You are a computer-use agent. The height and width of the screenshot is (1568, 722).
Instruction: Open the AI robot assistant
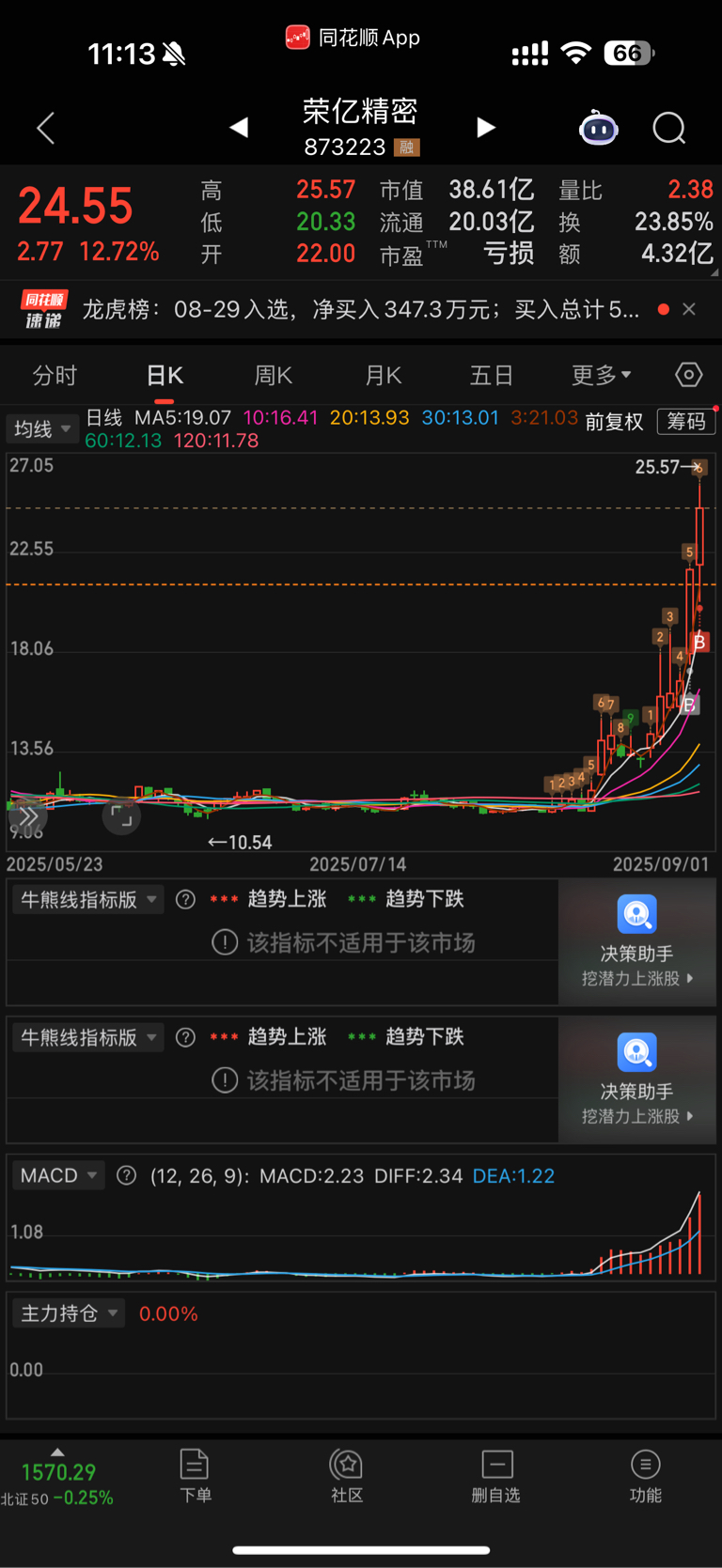click(599, 128)
